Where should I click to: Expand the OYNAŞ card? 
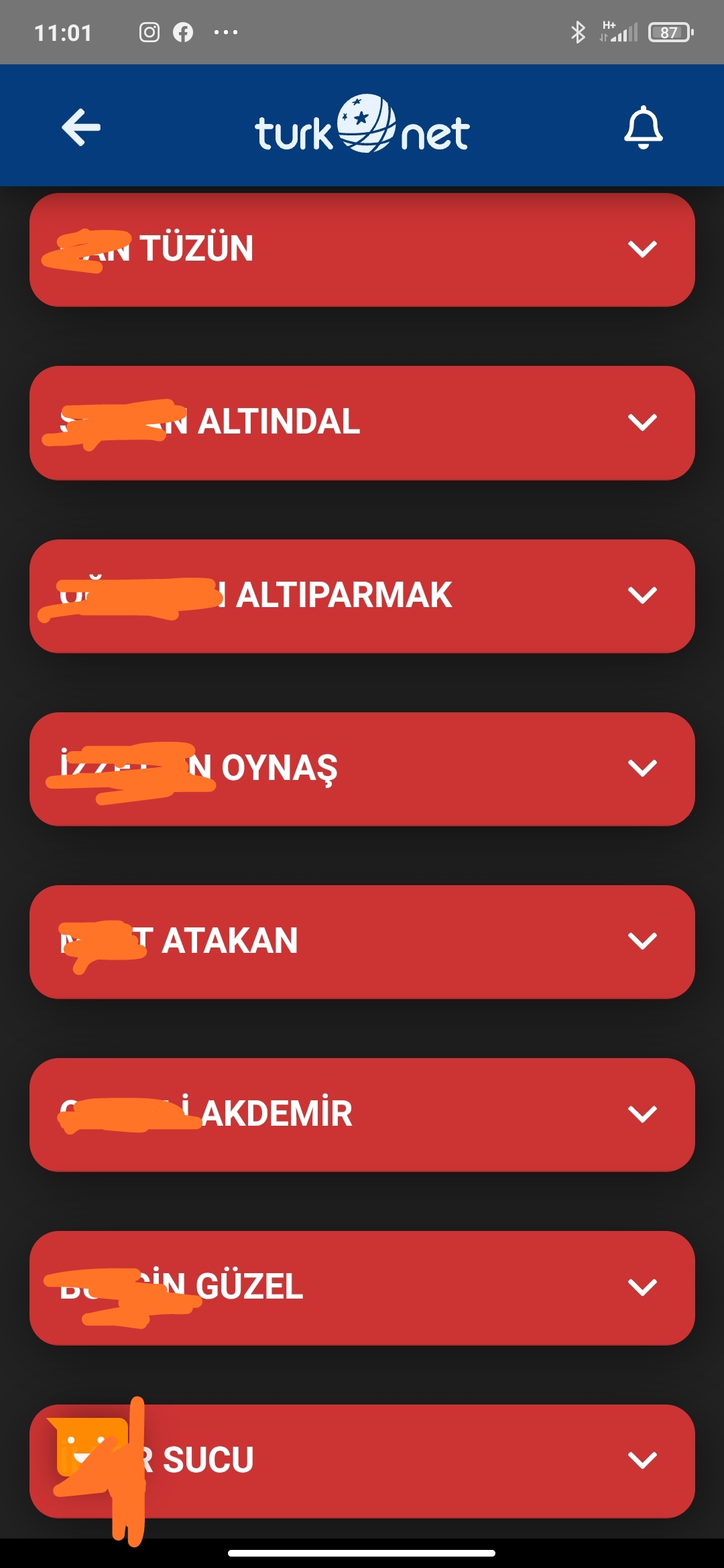click(362, 769)
